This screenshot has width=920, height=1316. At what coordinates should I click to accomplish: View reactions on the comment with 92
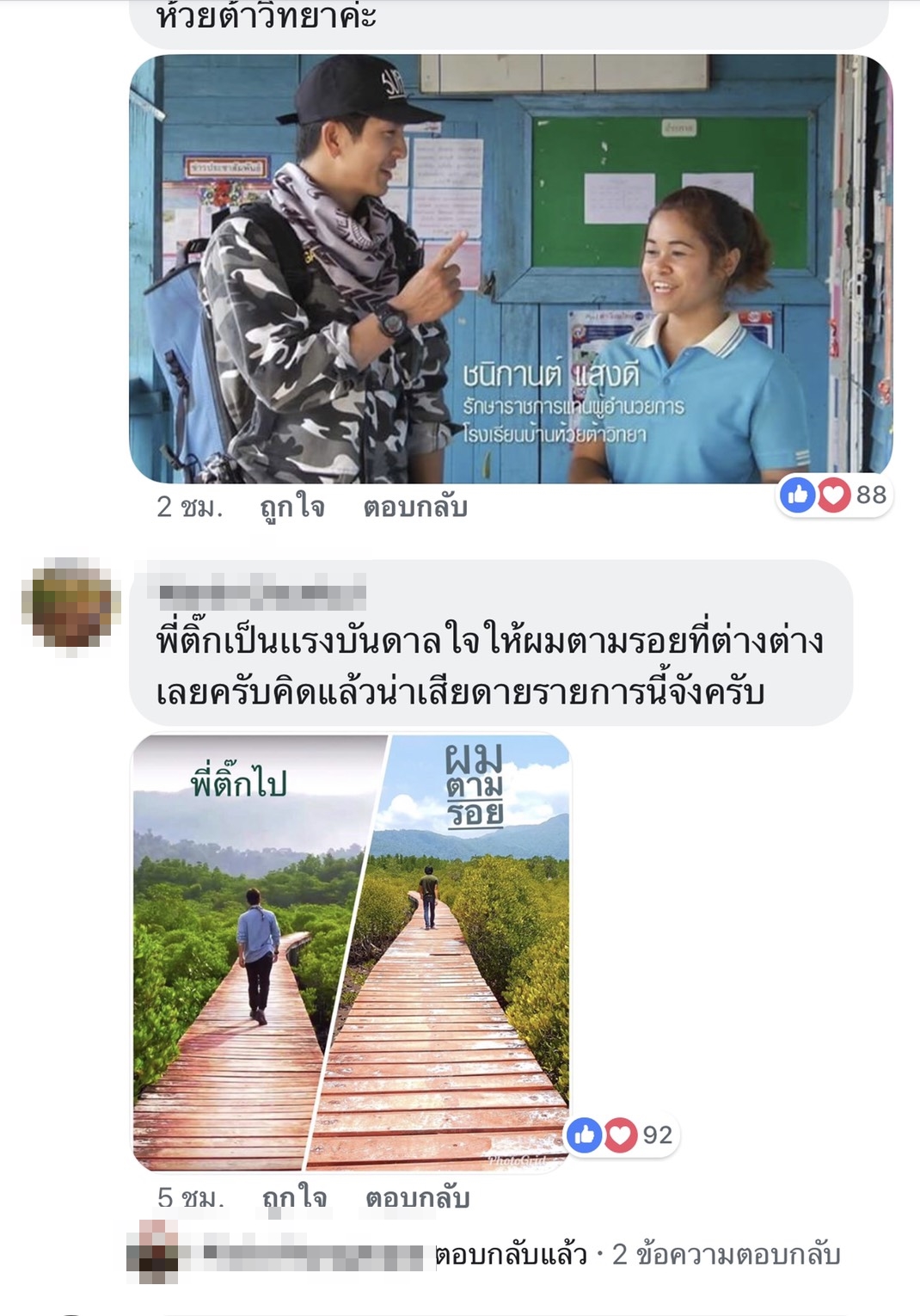[x=621, y=1135]
